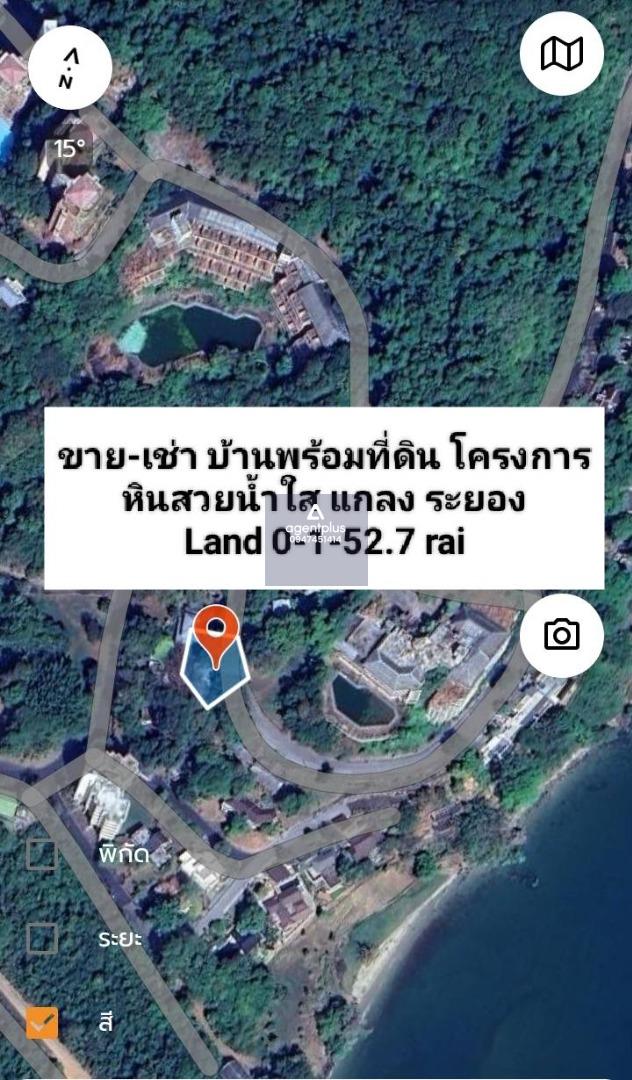Uncheck the สี checkbox

tap(42, 1022)
